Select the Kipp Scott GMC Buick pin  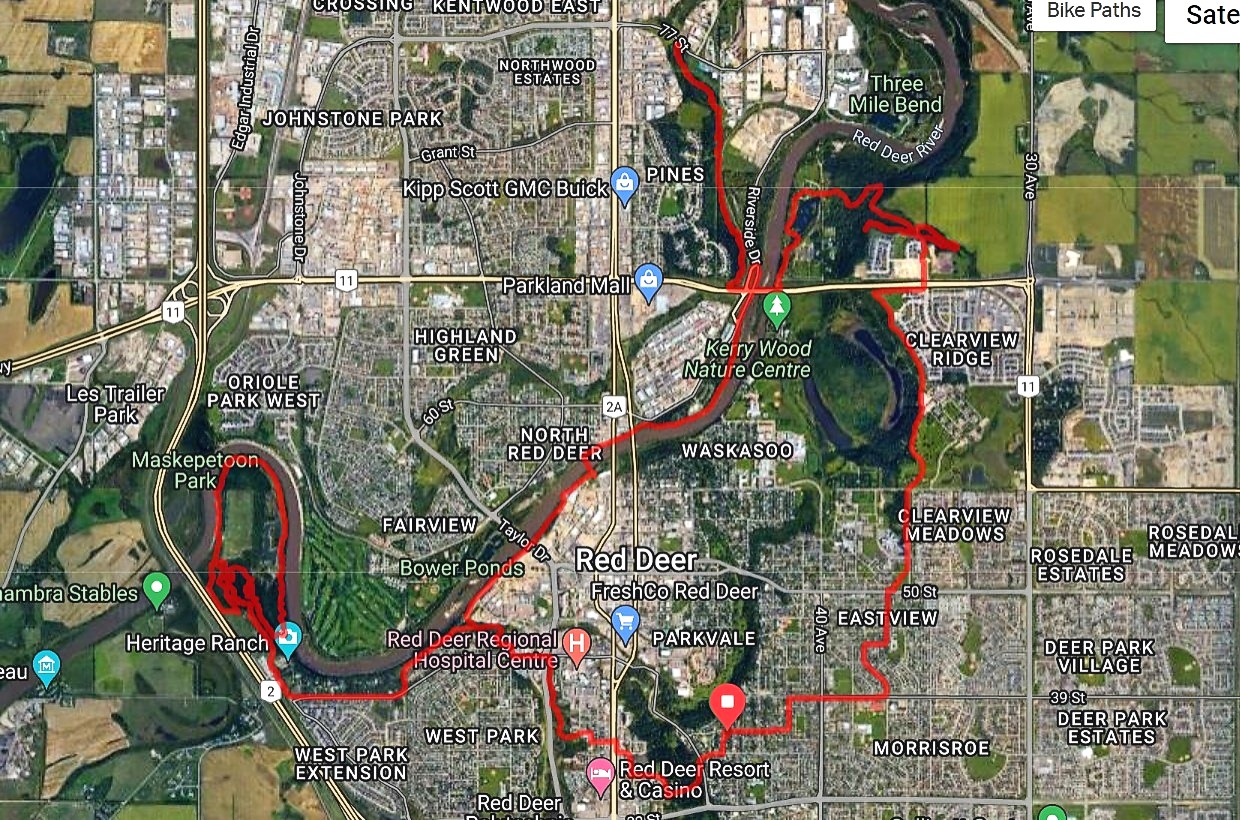tap(625, 186)
